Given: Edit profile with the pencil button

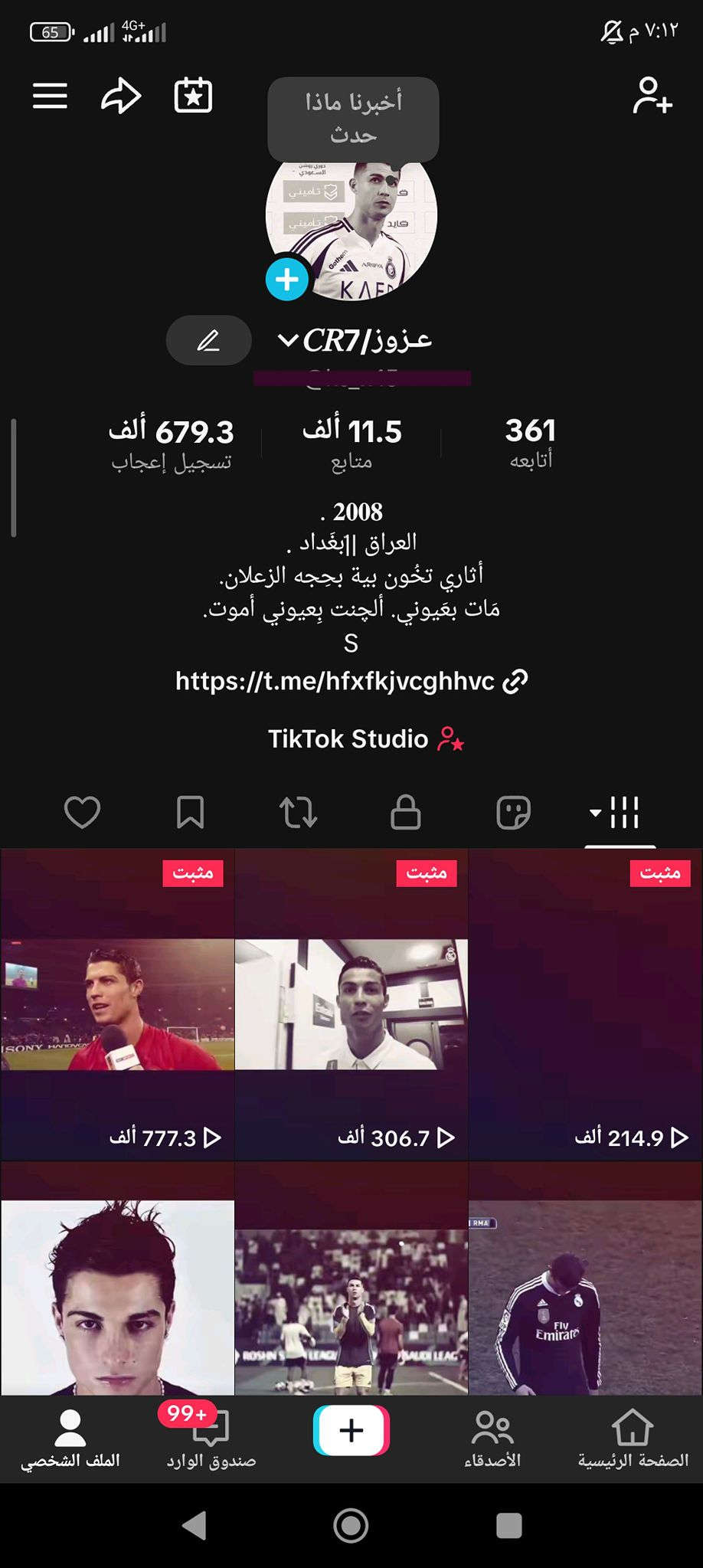Looking at the screenshot, I should (x=208, y=340).
